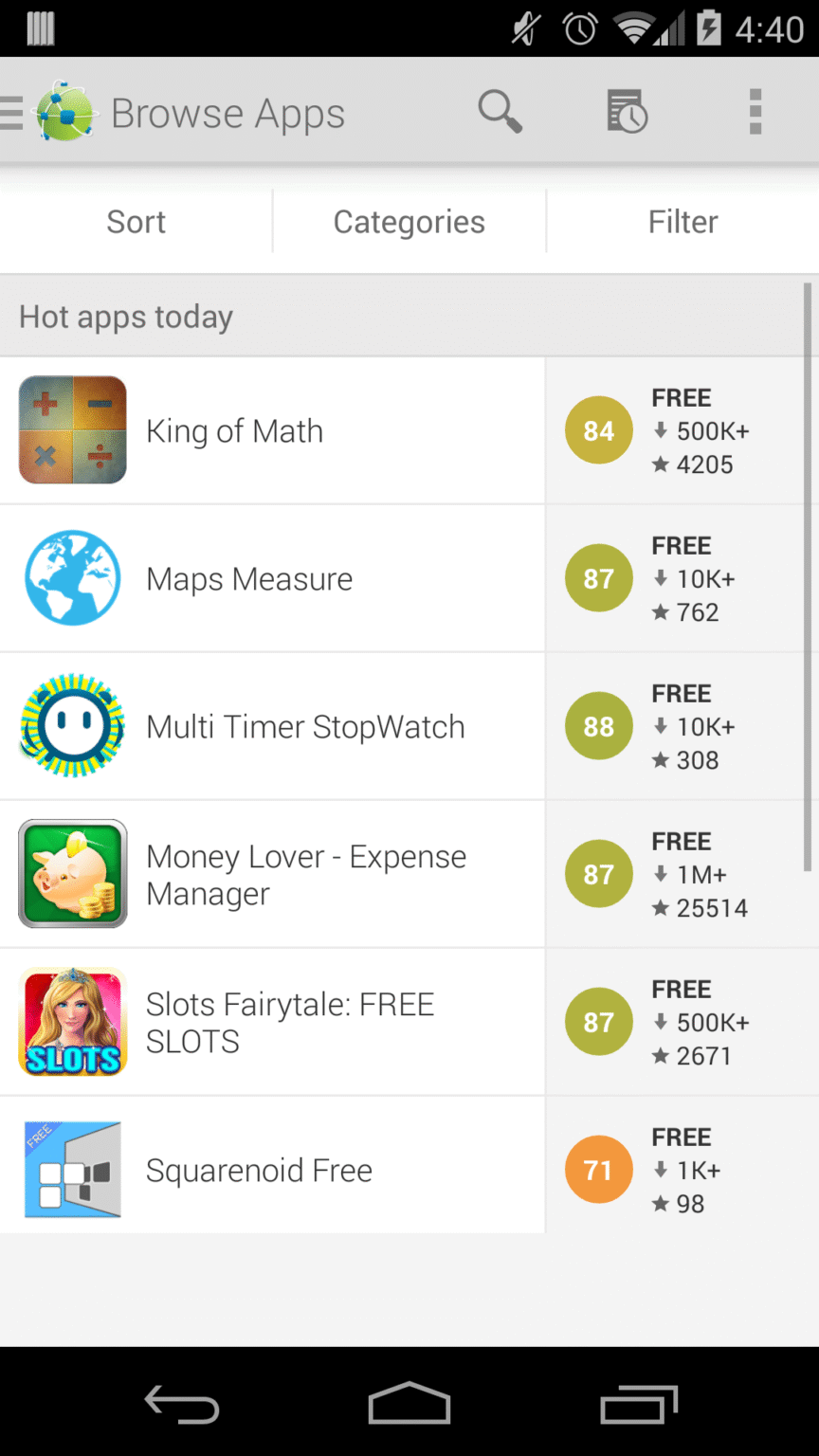Tap the orange 71 score badge
Viewport: 819px width, 1456px height.
(598, 1169)
